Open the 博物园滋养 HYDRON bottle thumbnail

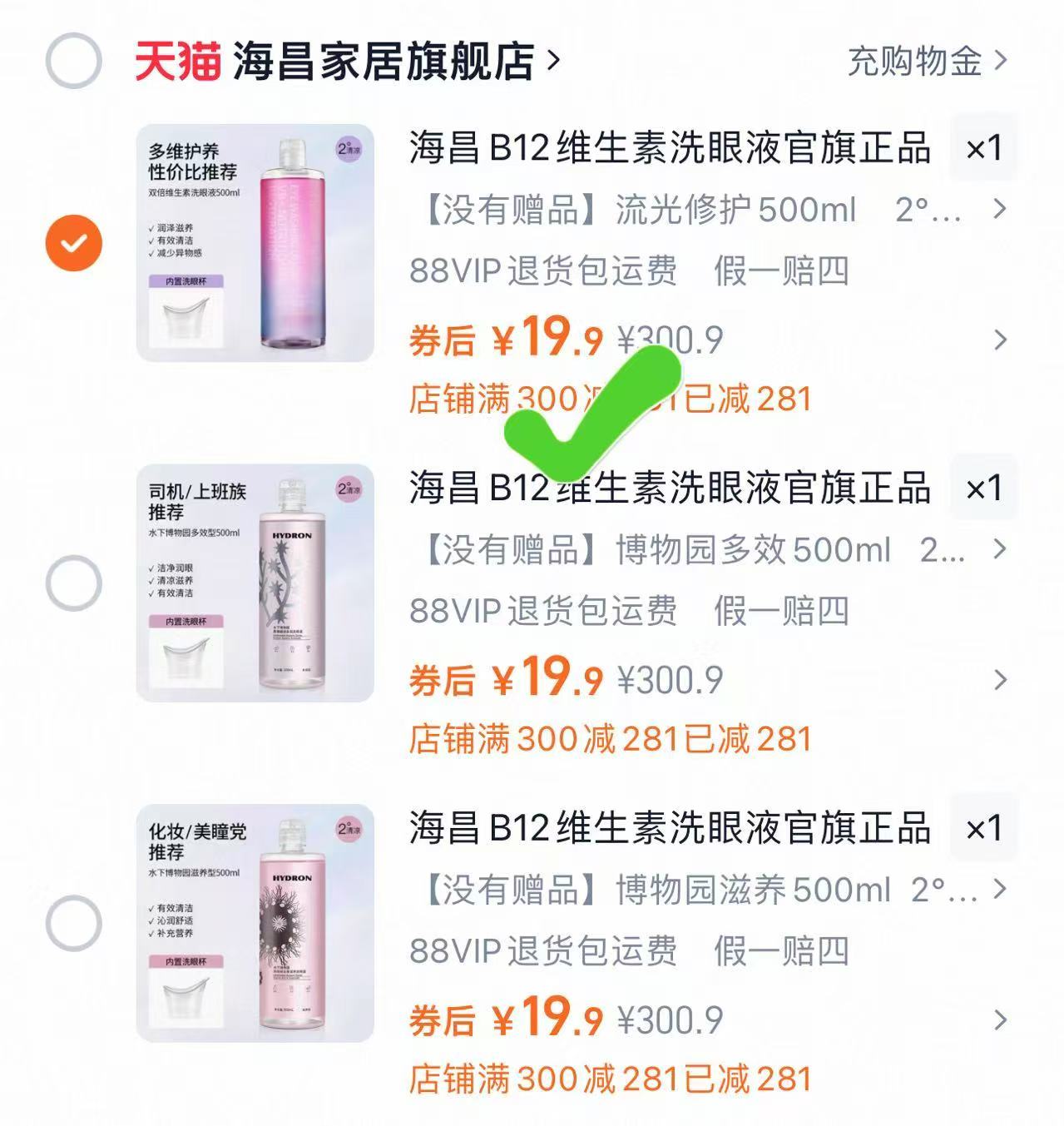tap(254, 924)
